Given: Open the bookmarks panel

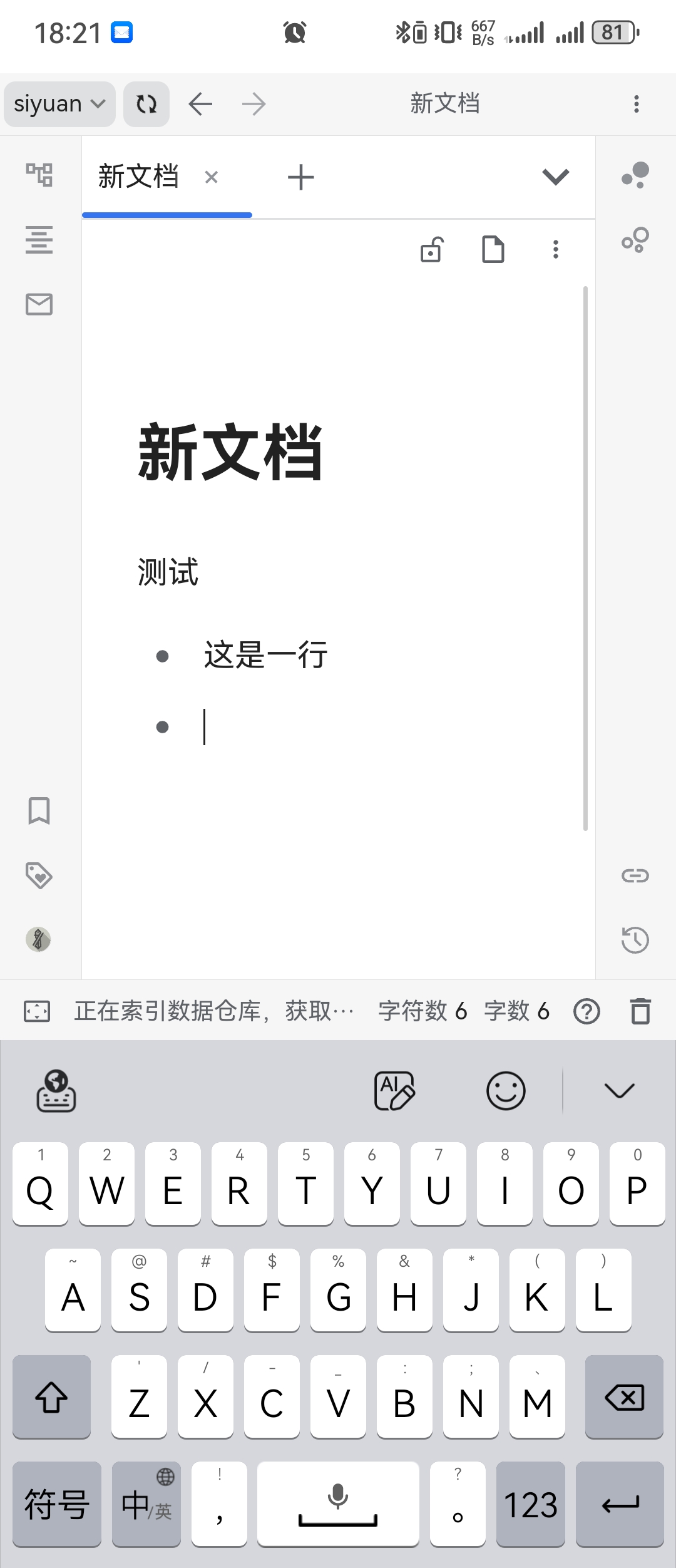Looking at the screenshot, I should click(x=39, y=812).
